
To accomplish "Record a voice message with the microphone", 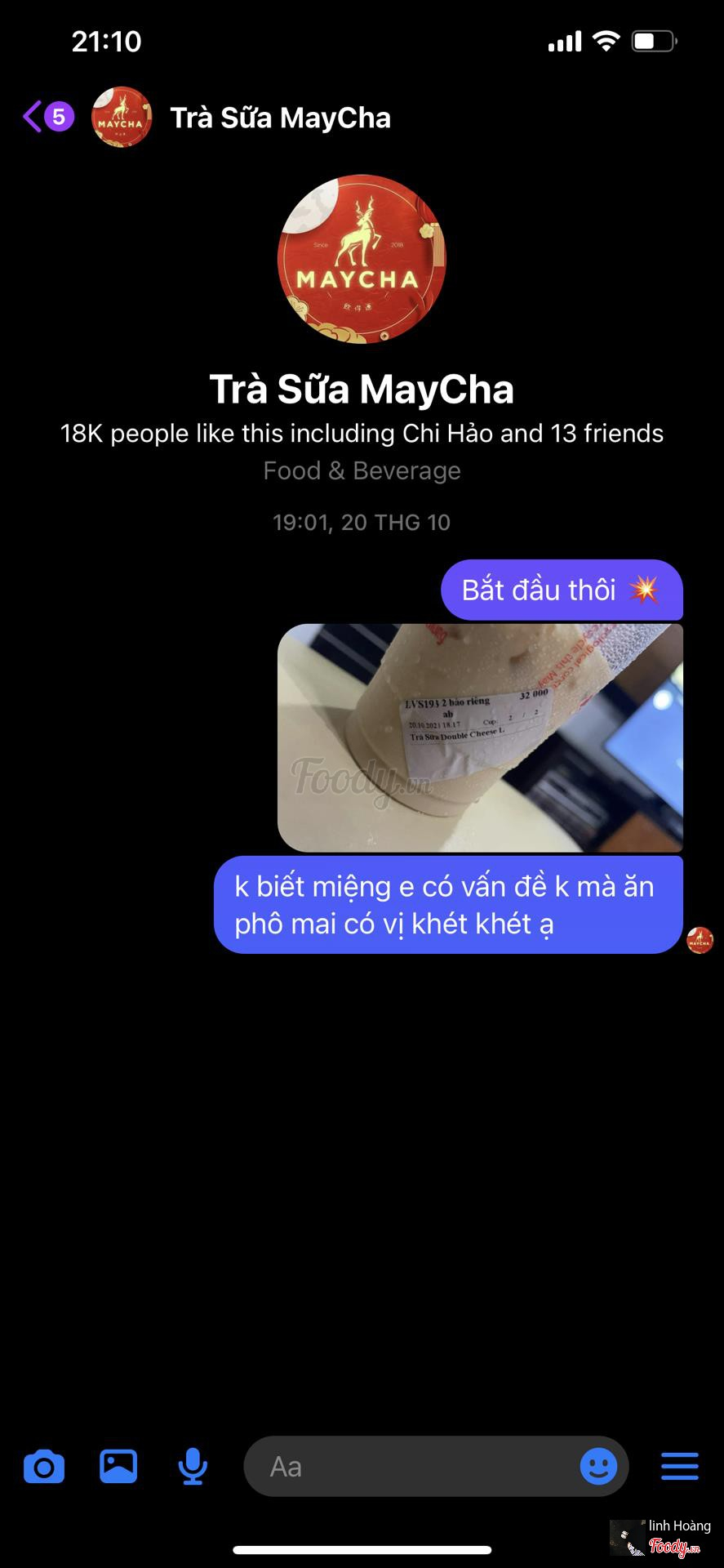I will (x=193, y=1467).
